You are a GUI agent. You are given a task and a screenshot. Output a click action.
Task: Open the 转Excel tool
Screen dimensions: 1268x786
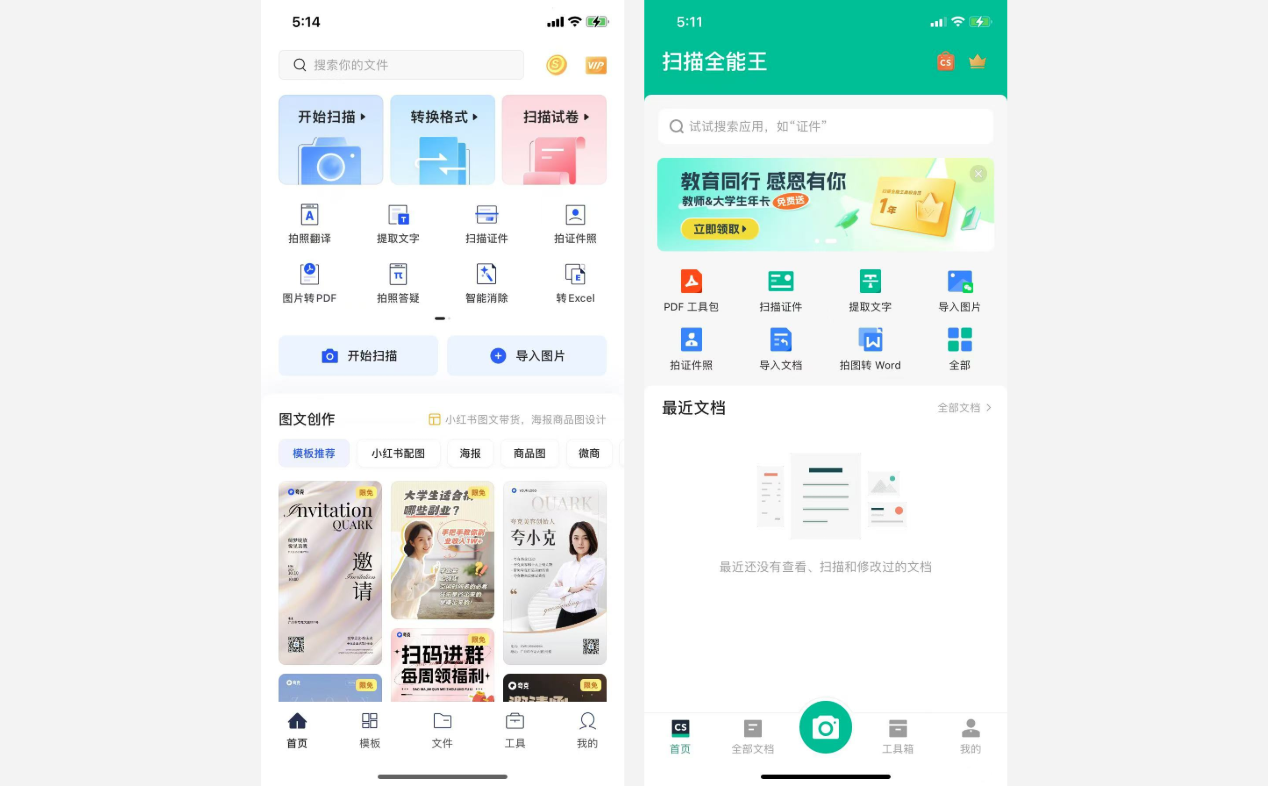coord(575,283)
